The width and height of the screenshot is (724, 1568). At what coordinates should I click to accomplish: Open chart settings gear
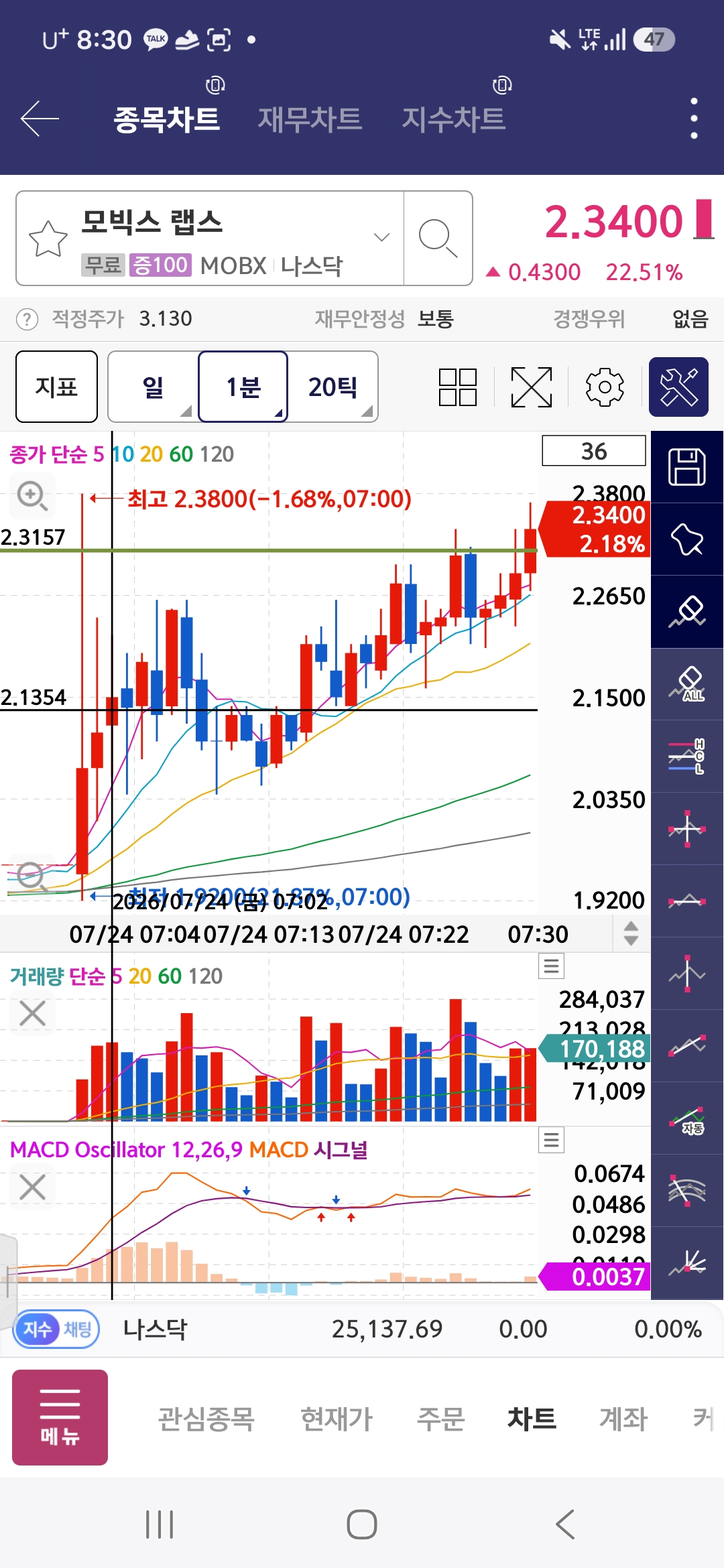pyautogui.click(x=605, y=387)
